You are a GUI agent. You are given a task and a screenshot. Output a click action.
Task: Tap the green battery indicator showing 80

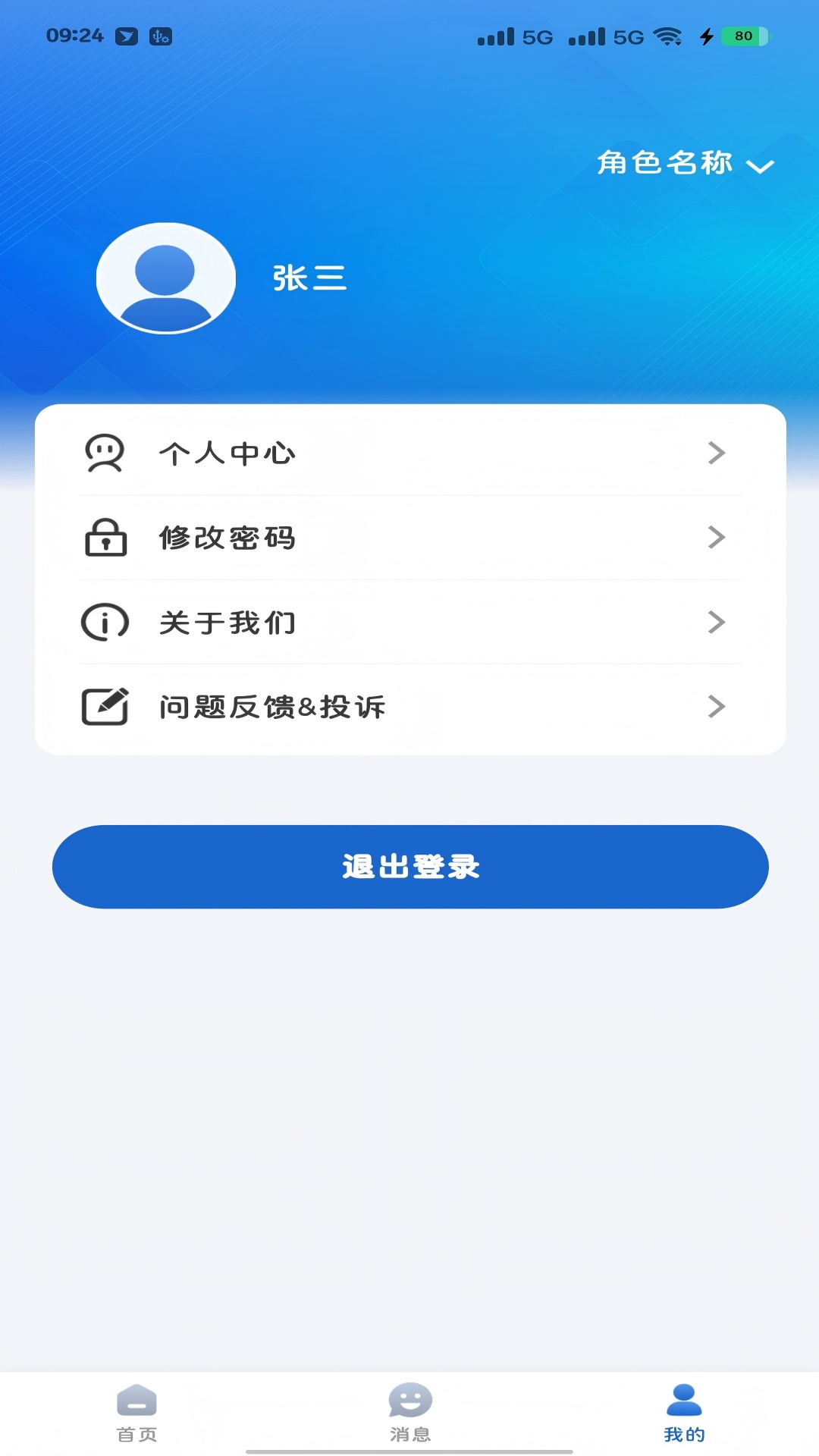(x=743, y=35)
